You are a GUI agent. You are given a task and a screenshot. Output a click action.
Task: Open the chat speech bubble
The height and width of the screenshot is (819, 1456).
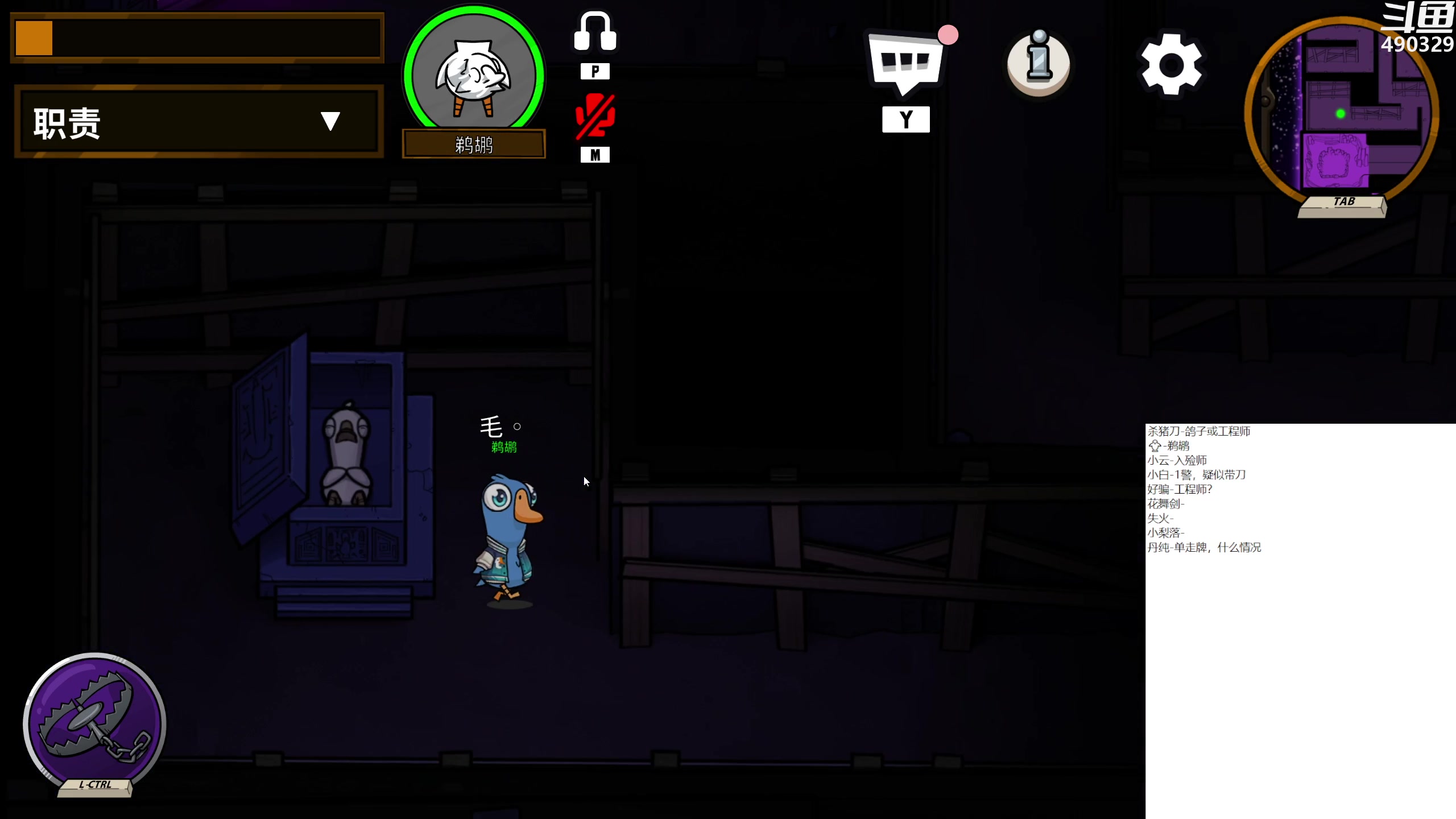click(905, 64)
